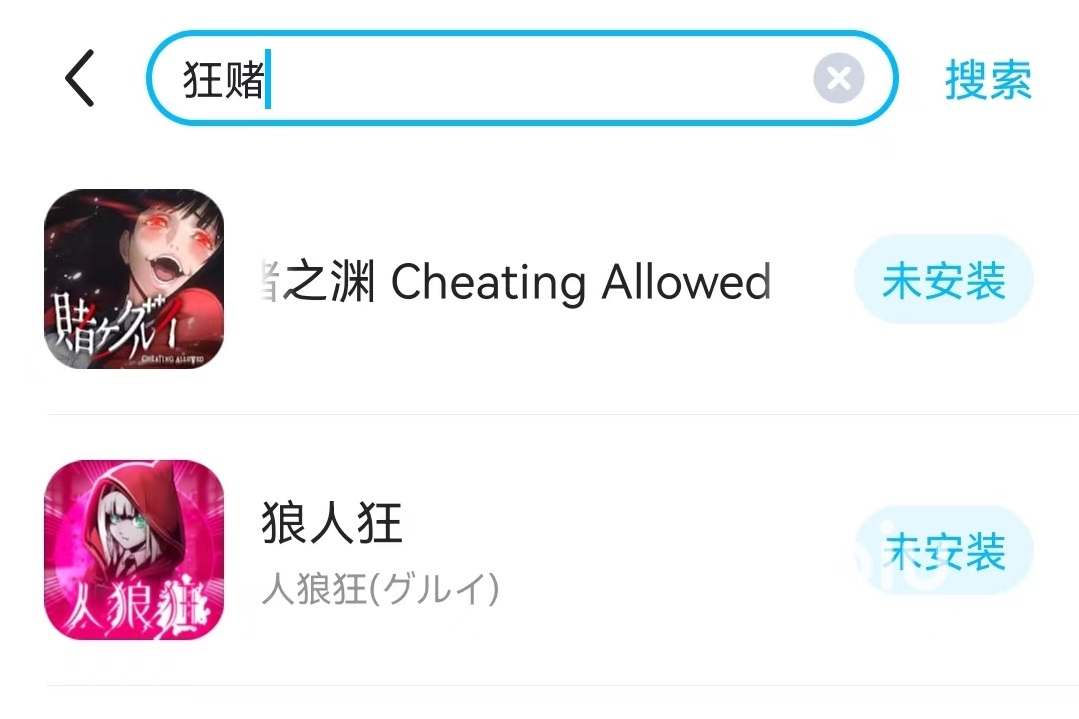This screenshot has height=719, width=1079.
Task: Tap 未安装 for Cheating Allowed game
Action: pyautogui.click(x=943, y=281)
